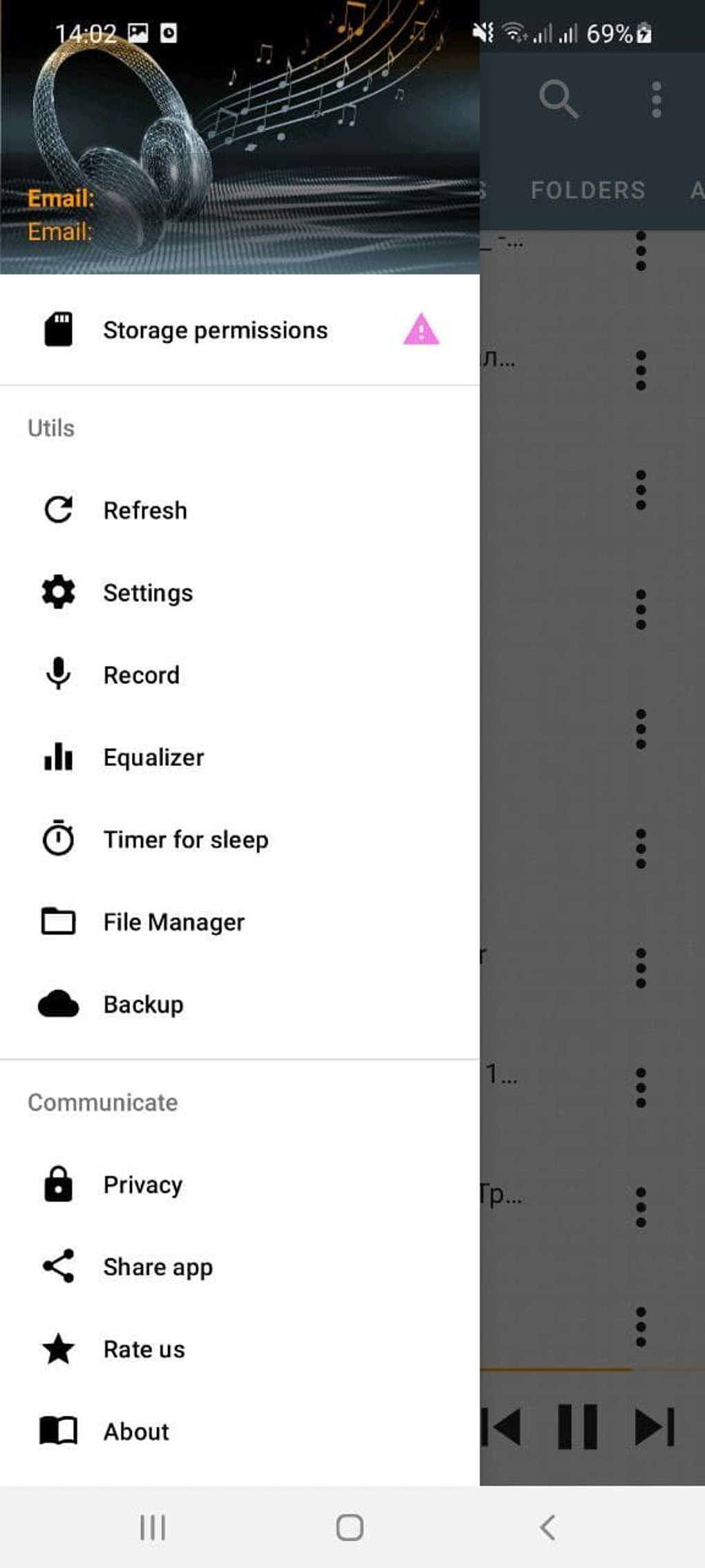
Task: Tap the search magnifier icon
Action: (x=557, y=99)
